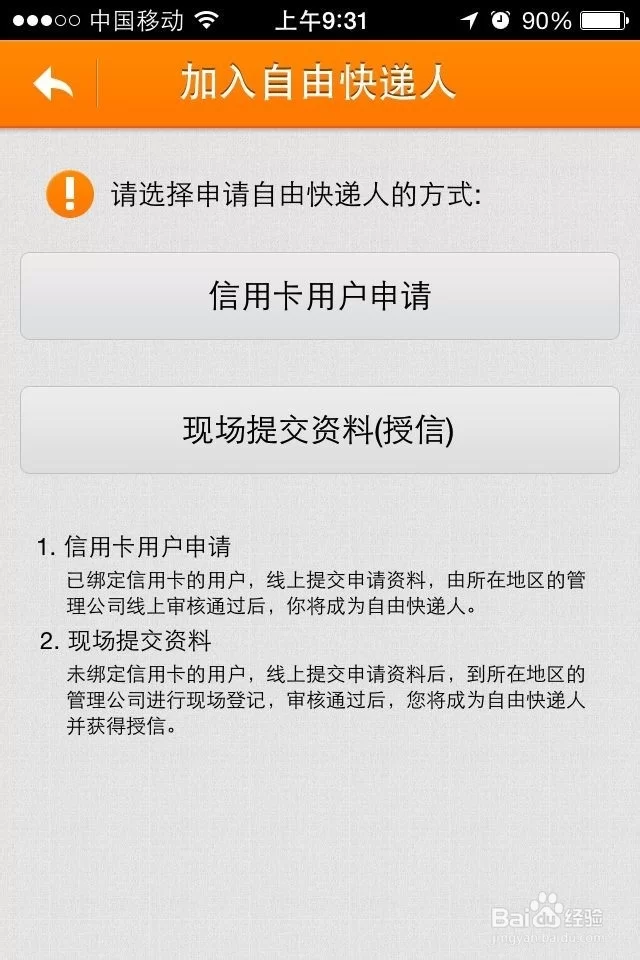The height and width of the screenshot is (960, 640).
Task: Choose 现场提交资料(授信) option
Action: coord(320,430)
